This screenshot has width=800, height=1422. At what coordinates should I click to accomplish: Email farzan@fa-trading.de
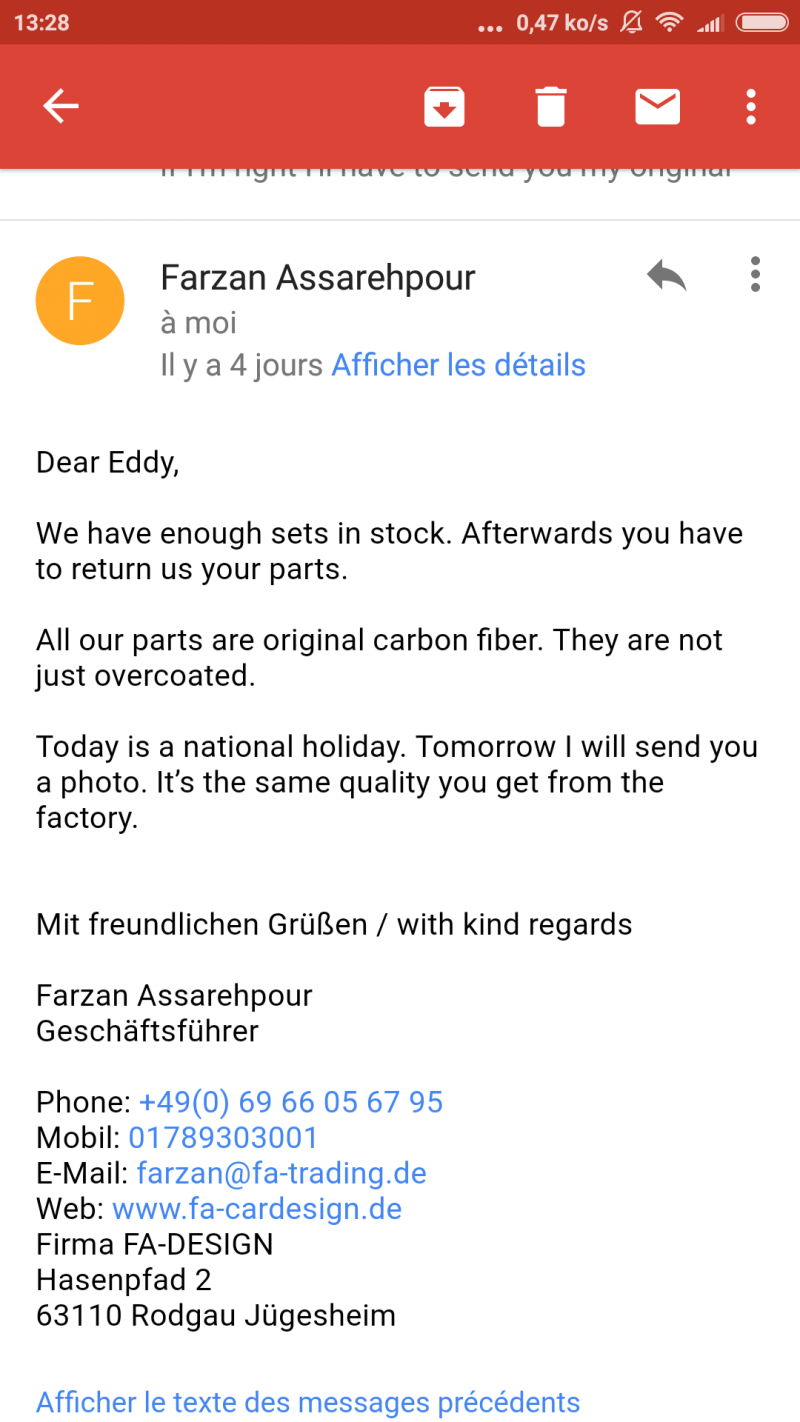tap(281, 1173)
